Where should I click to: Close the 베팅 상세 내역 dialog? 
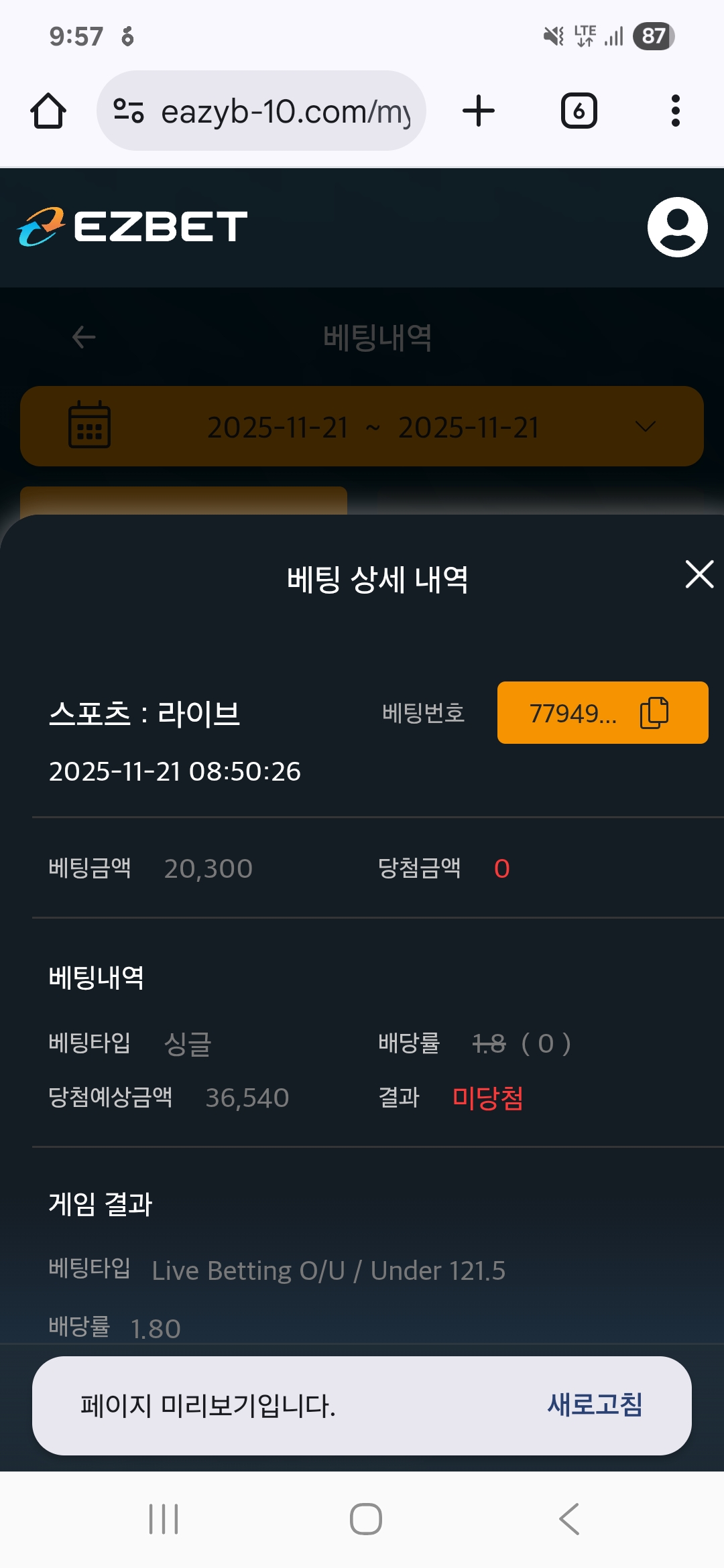699,575
